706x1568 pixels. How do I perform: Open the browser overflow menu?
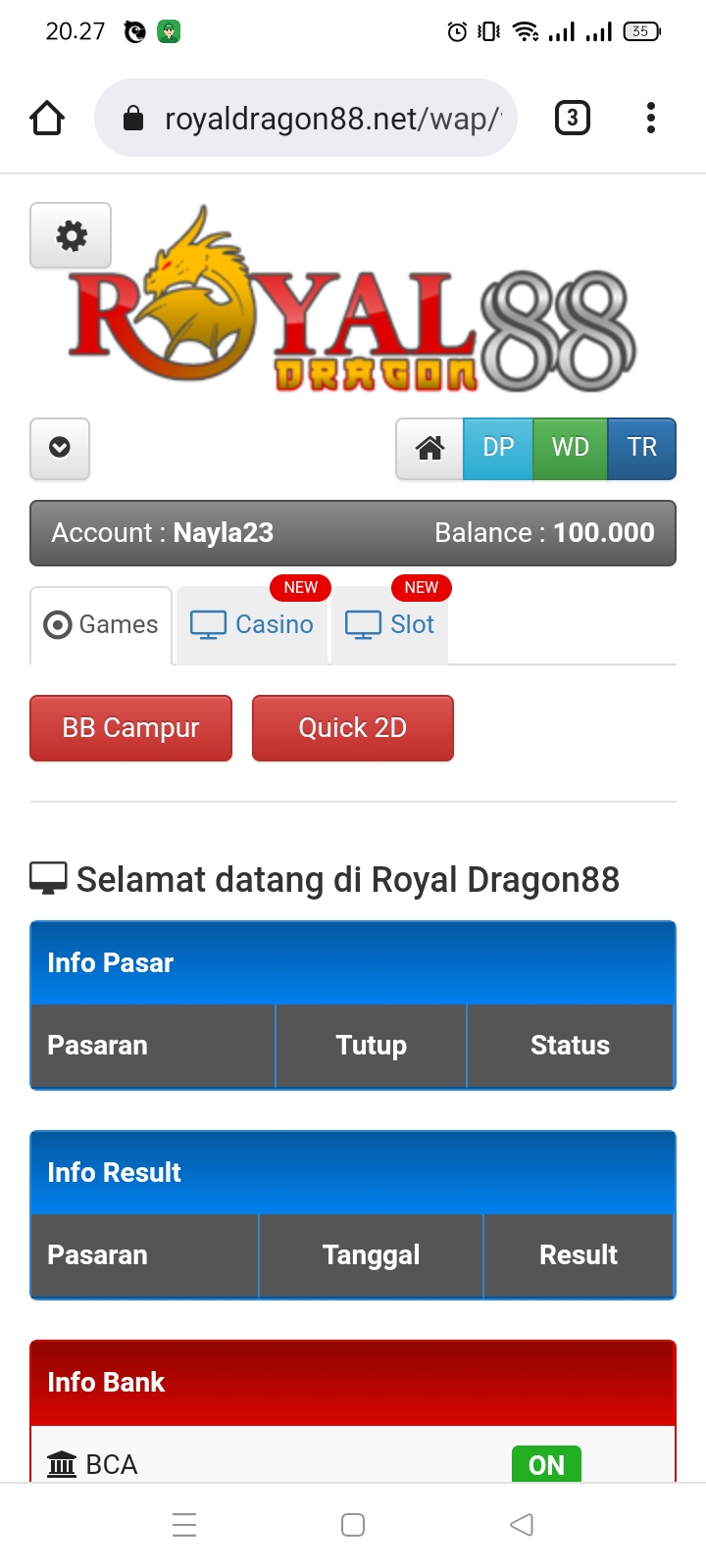pos(651,119)
